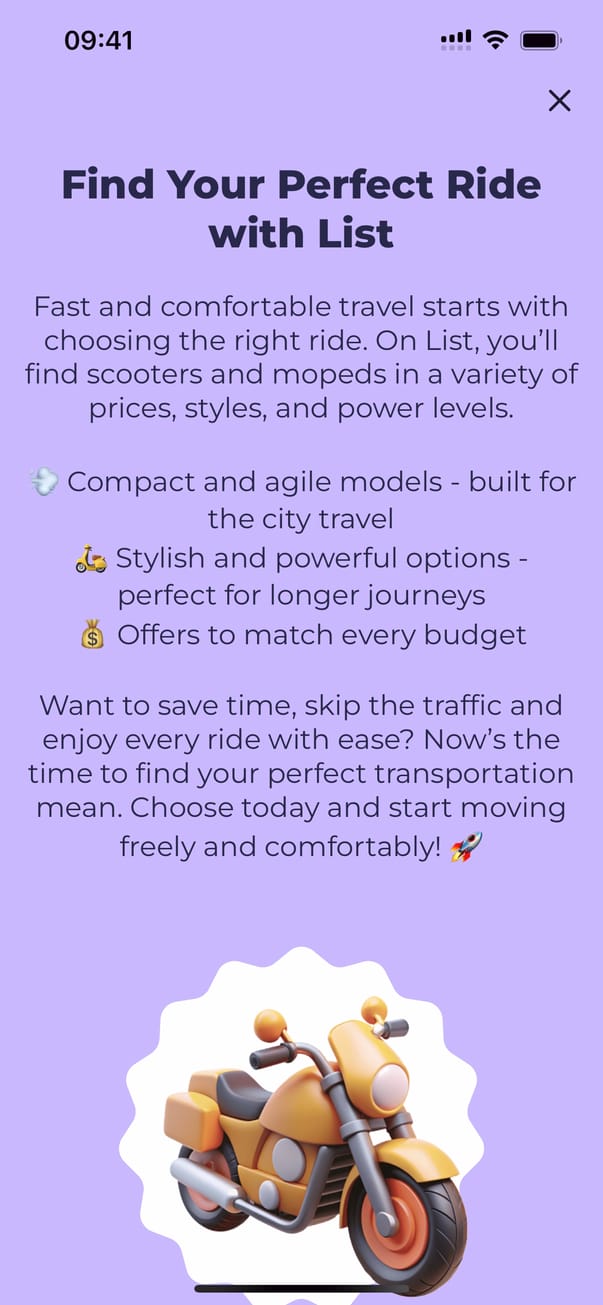
Task: Close the Find Your Perfect Ride screen
Action: pos(559,100)
